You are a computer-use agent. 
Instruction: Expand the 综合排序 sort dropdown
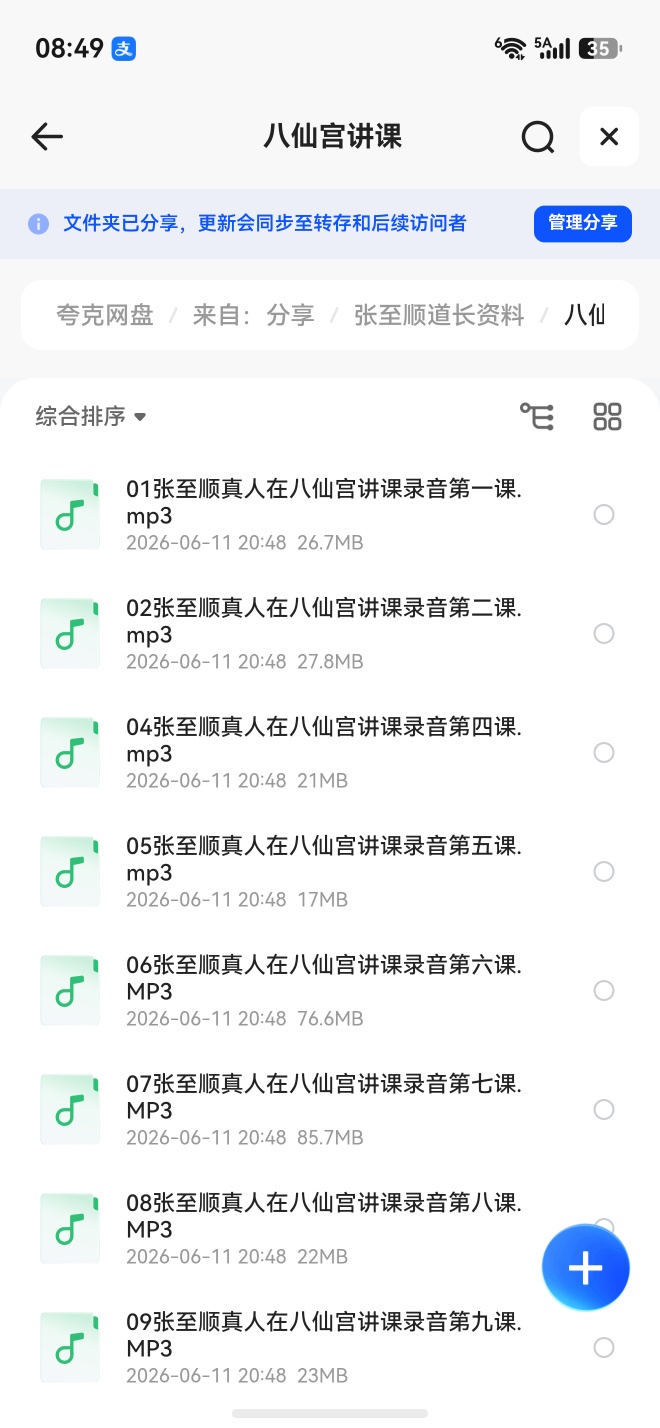point(91,416)
